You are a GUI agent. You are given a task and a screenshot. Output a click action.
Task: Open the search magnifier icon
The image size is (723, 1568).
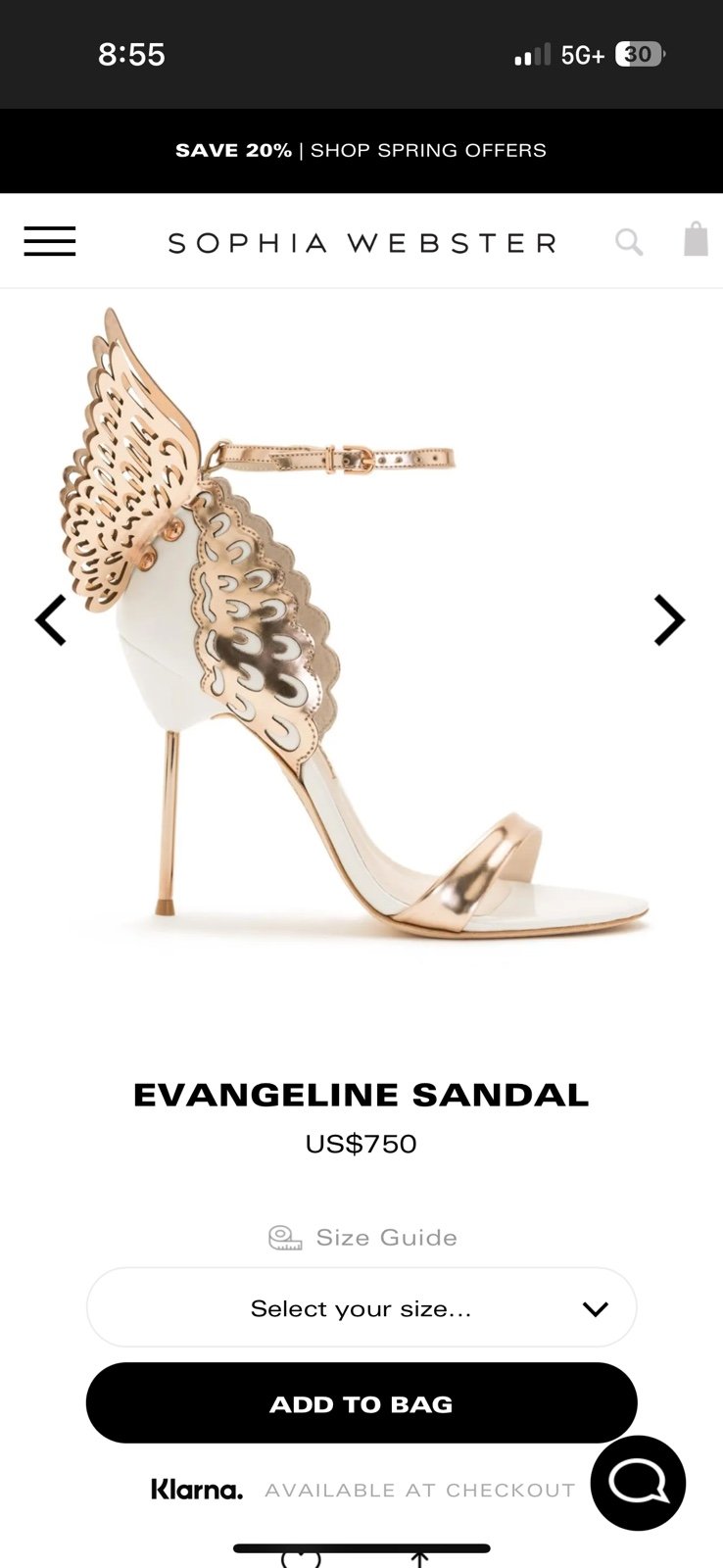click(629, 241)
